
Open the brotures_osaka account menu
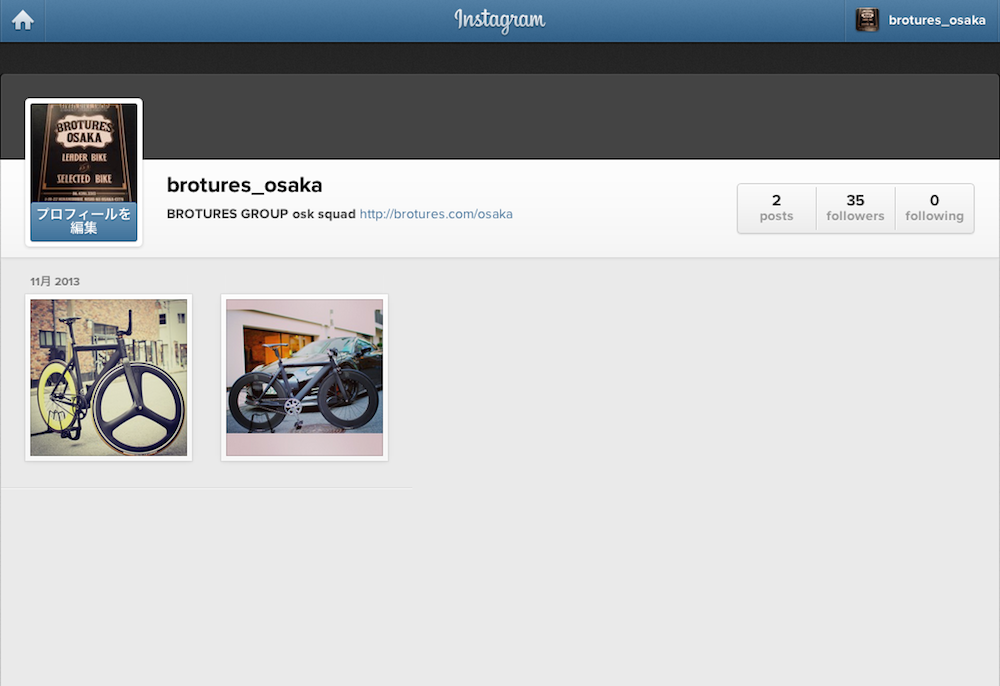pos(922,20)
